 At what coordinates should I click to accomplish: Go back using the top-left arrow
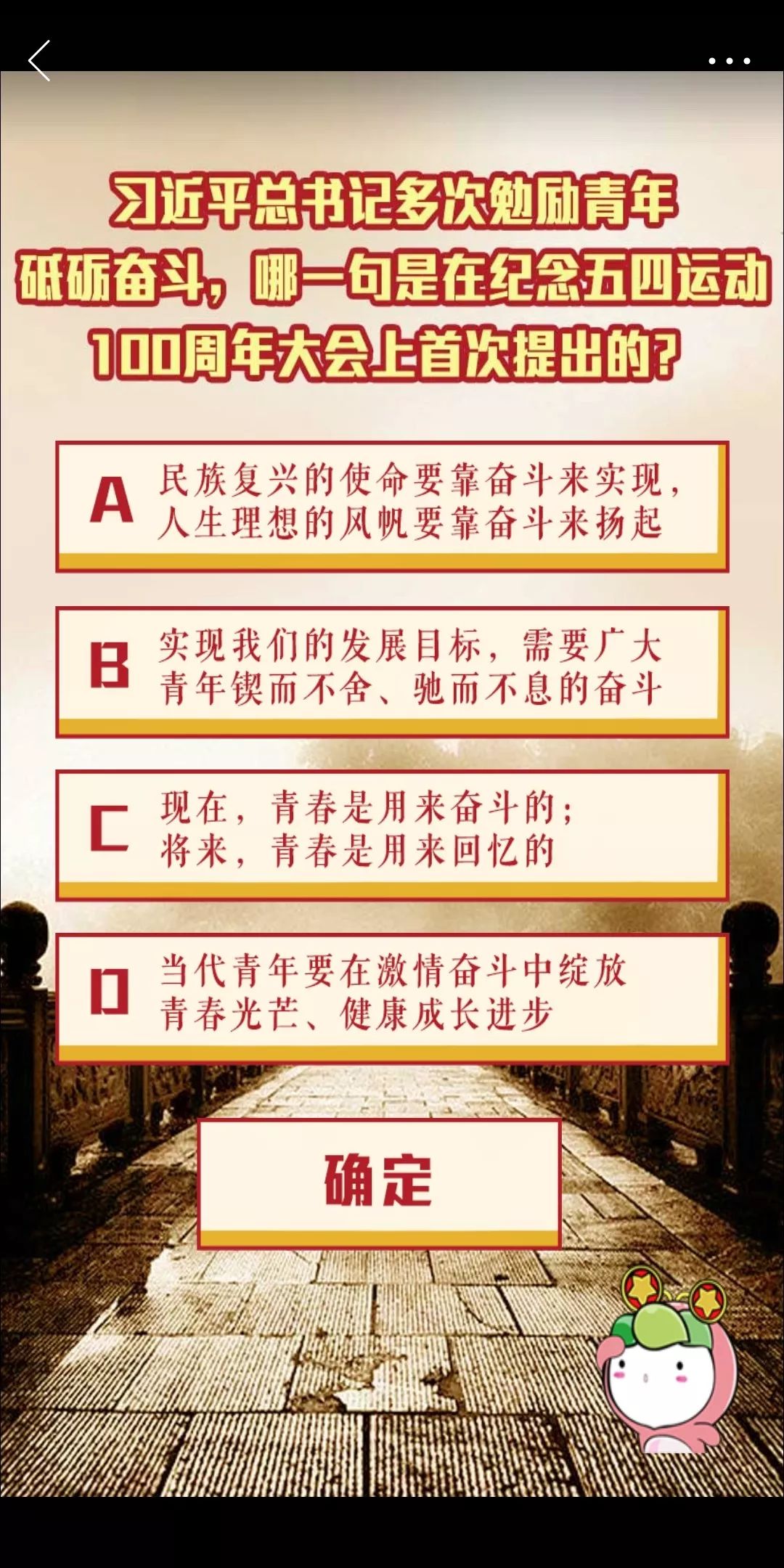39,60
